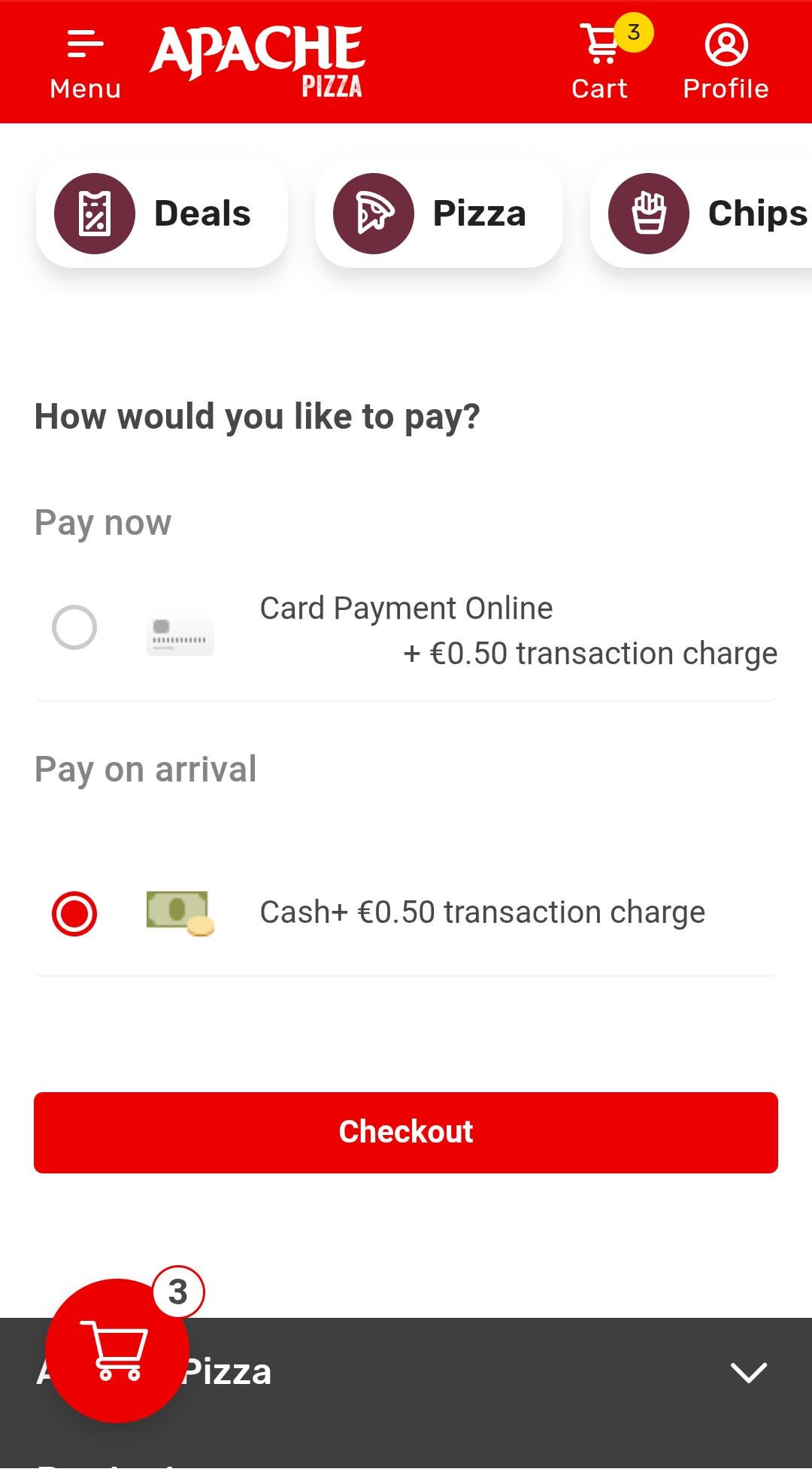812x1469 pixels.
Task: Select Card Payment Online option
Action: 74,627
